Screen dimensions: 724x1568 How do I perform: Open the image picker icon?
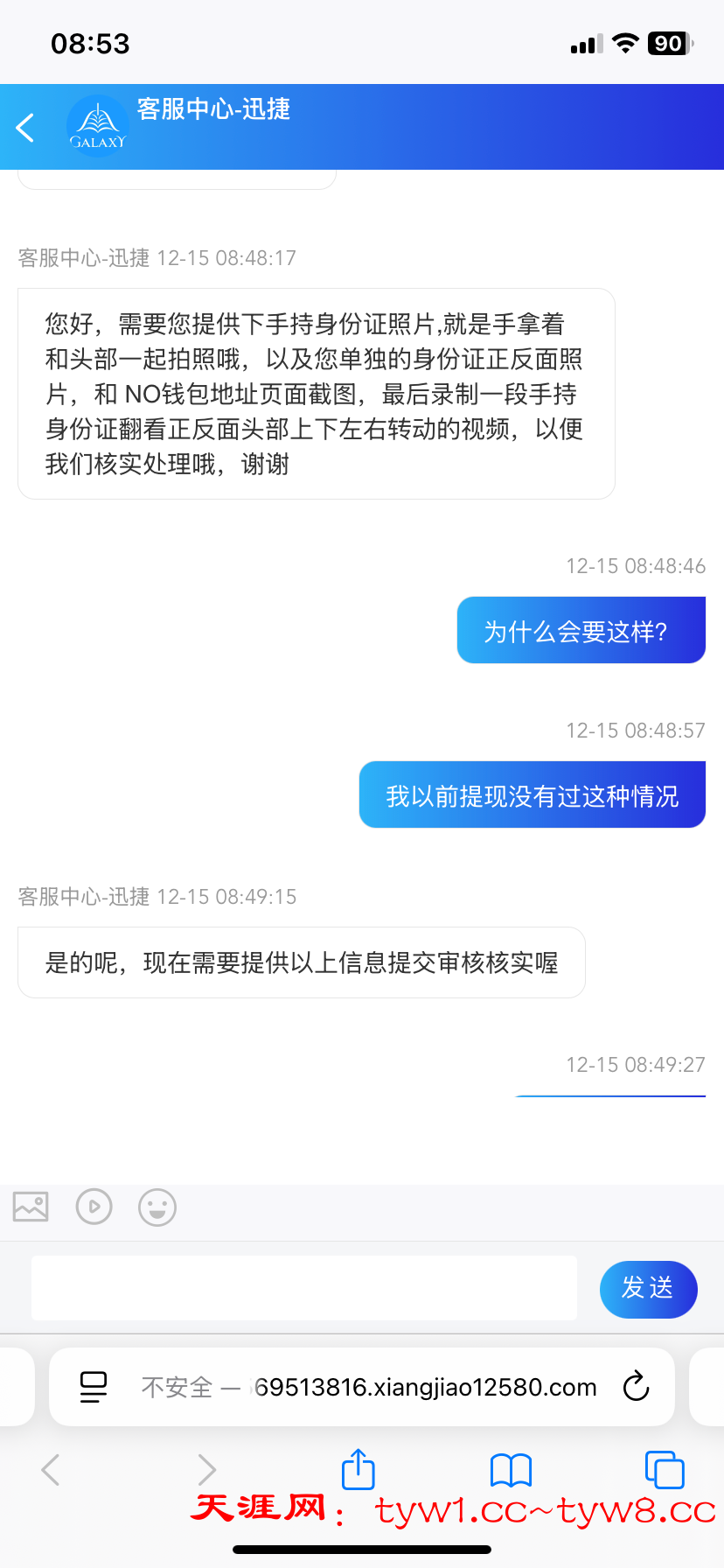tap(30, 1207)
